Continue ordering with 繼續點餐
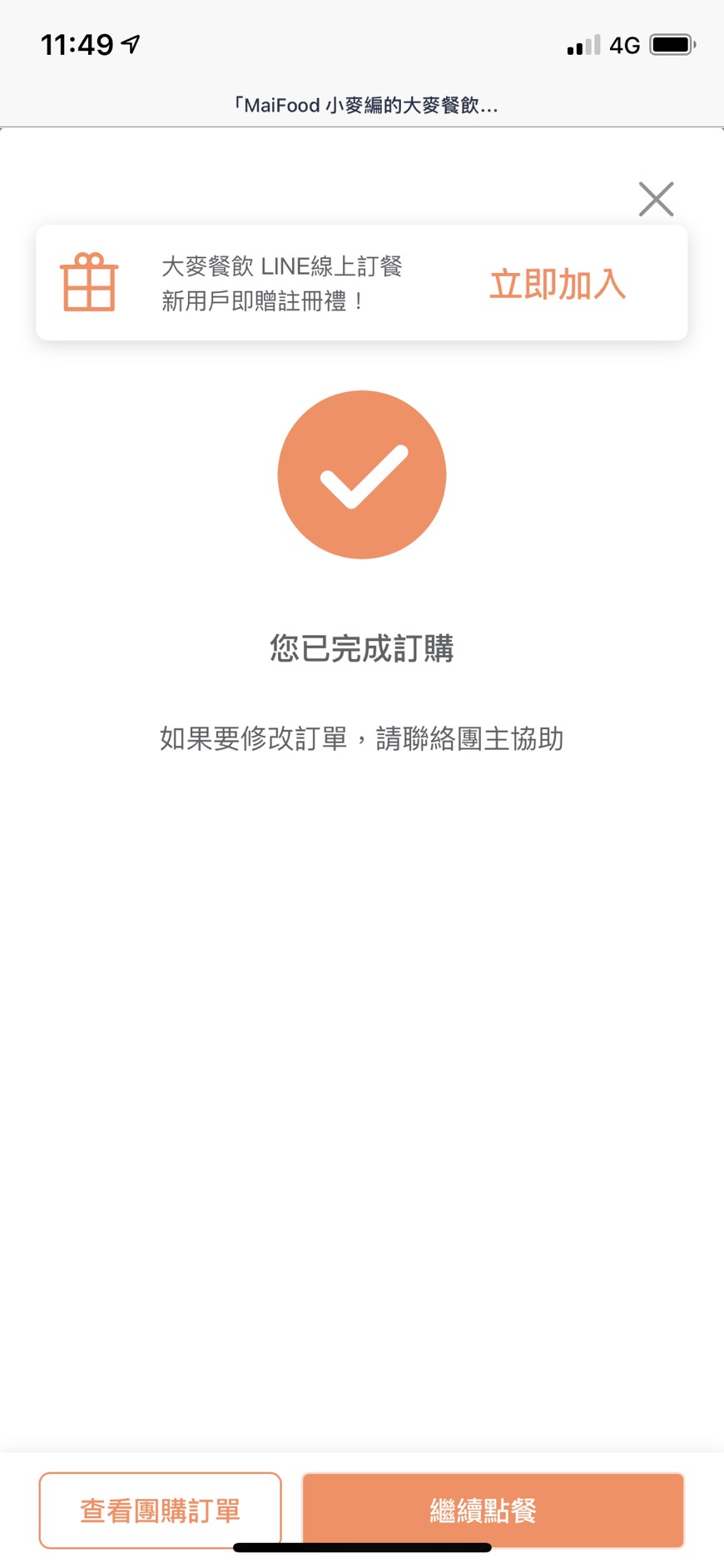Viewport: 724px width, 1568px height. (493, 1510)
